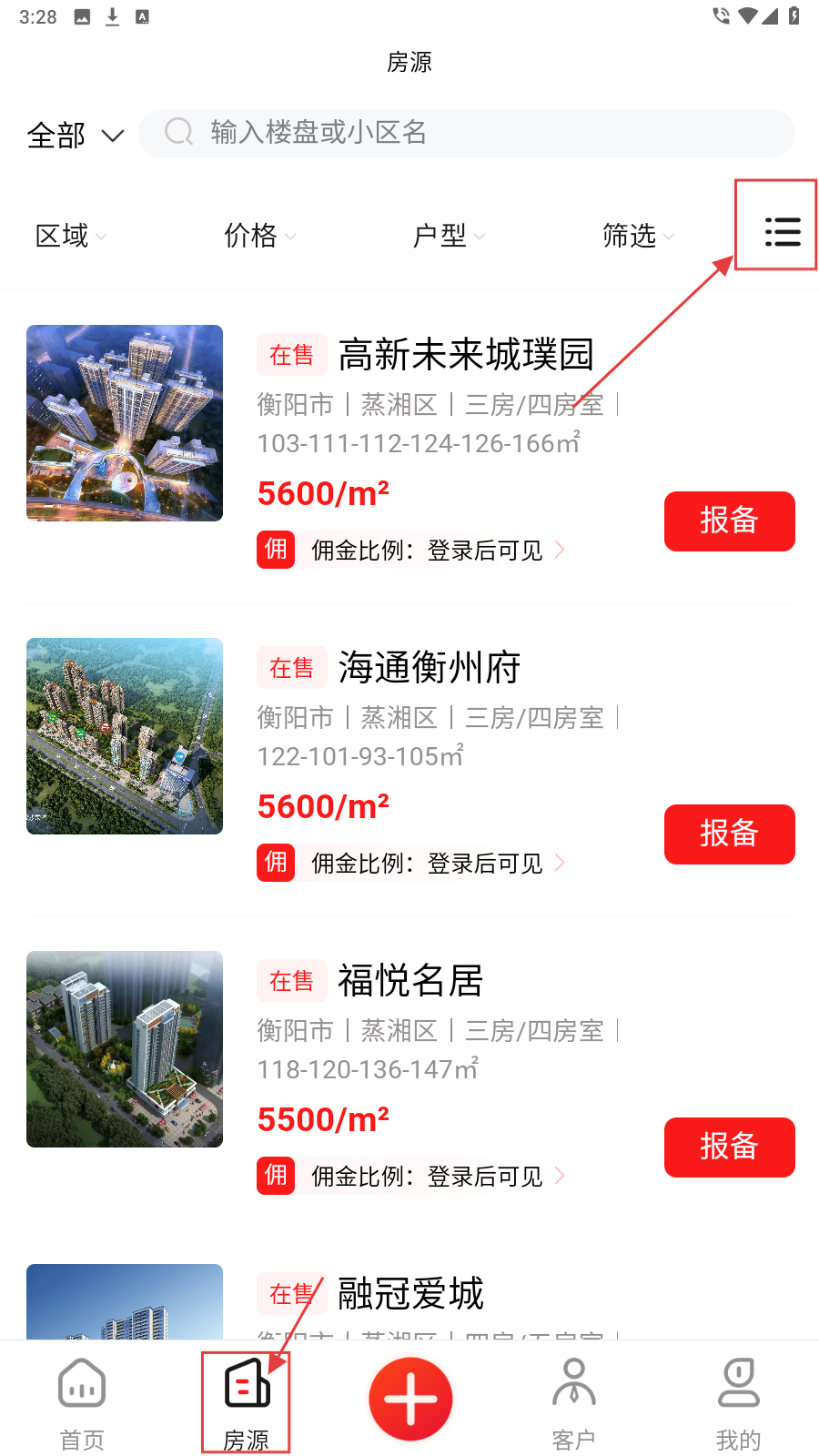Open the 海通衡州府 listing photo
819x1456 pixels.
point(125,736)
